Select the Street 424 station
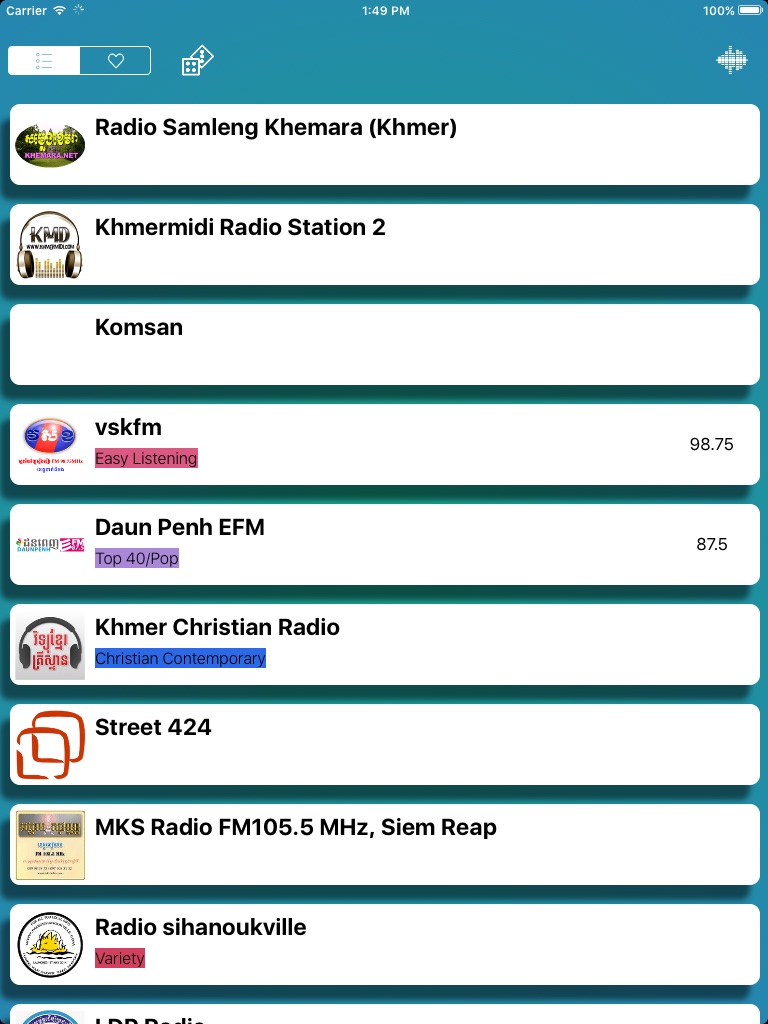768x1024 pixels. click(x=385, y=744)
